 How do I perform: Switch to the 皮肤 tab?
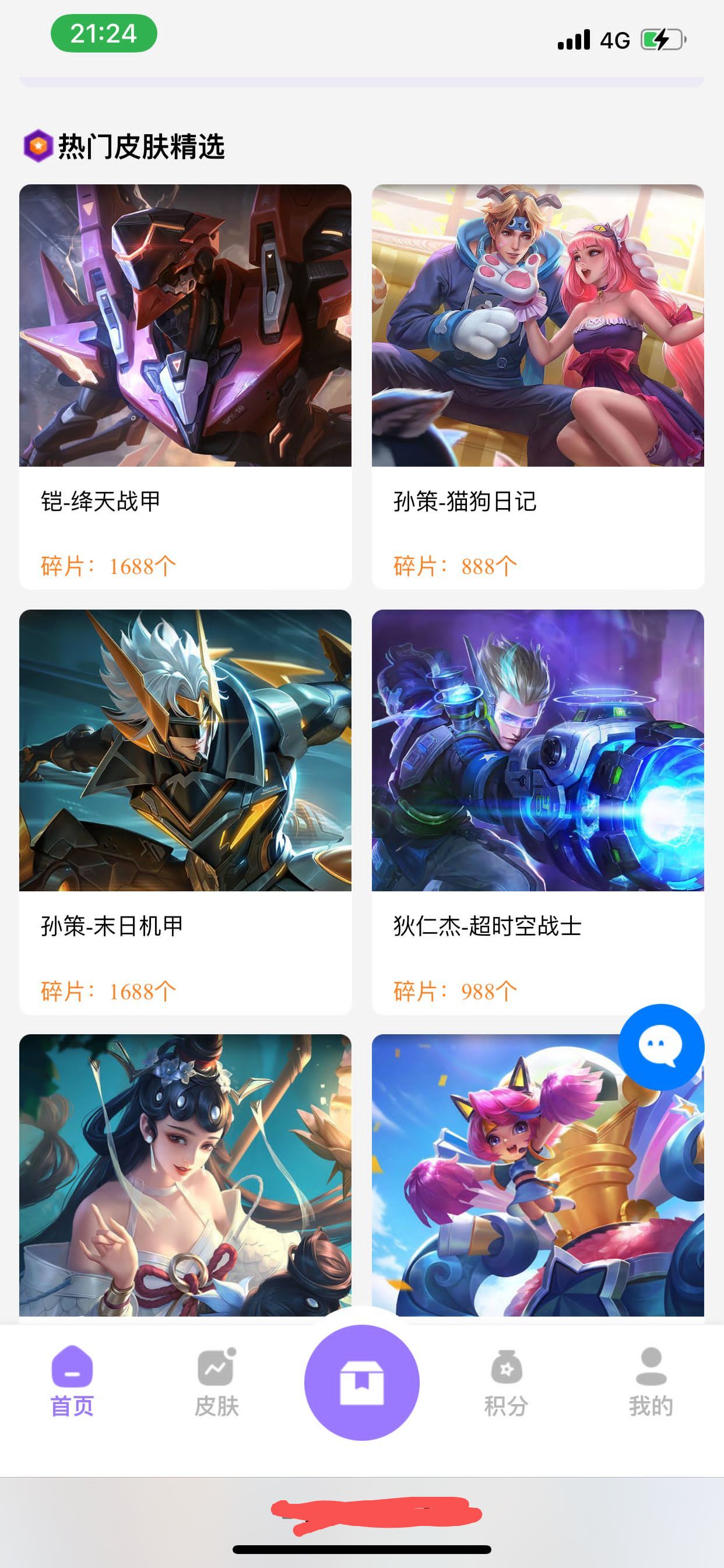click(x=217, y=1383)
